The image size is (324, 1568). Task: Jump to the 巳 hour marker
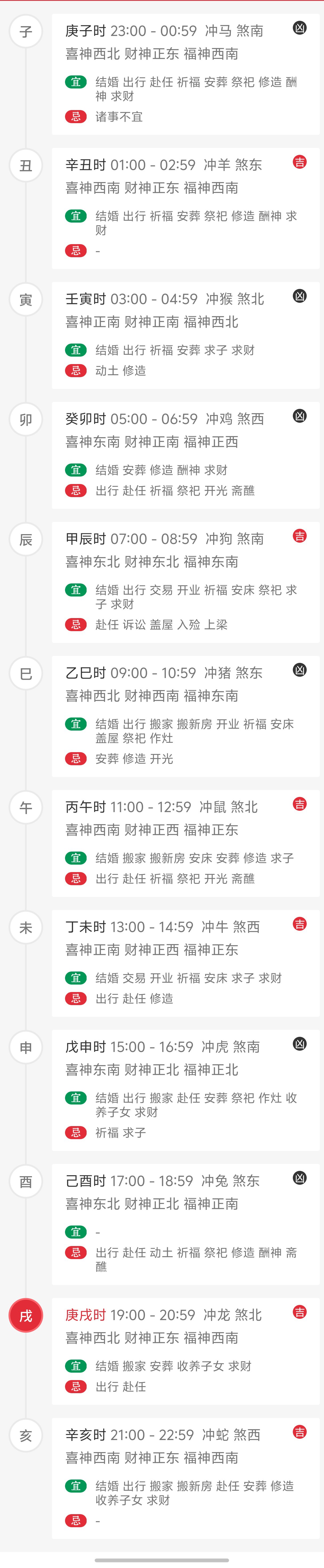tap(26, 673)
